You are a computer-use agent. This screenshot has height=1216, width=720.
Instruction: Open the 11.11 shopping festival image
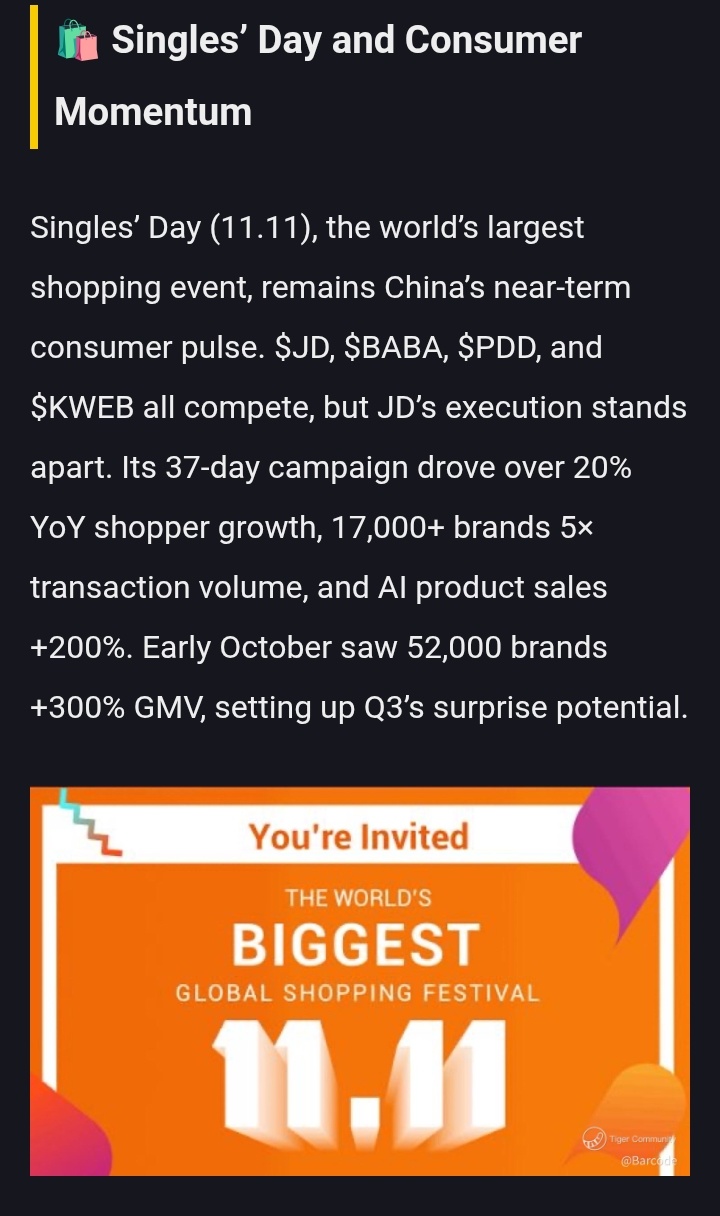point(360,981)
